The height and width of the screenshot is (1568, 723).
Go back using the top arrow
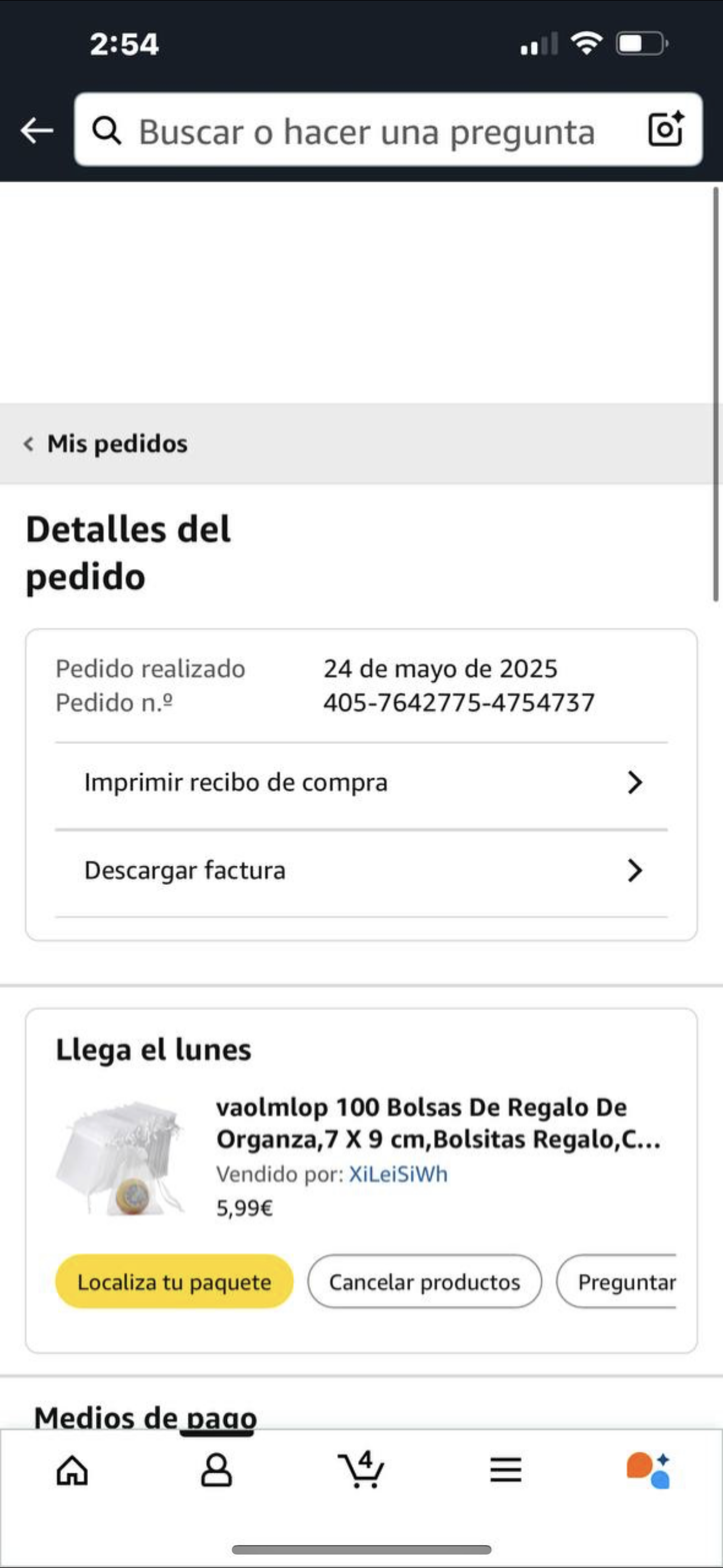click(36, 130)
